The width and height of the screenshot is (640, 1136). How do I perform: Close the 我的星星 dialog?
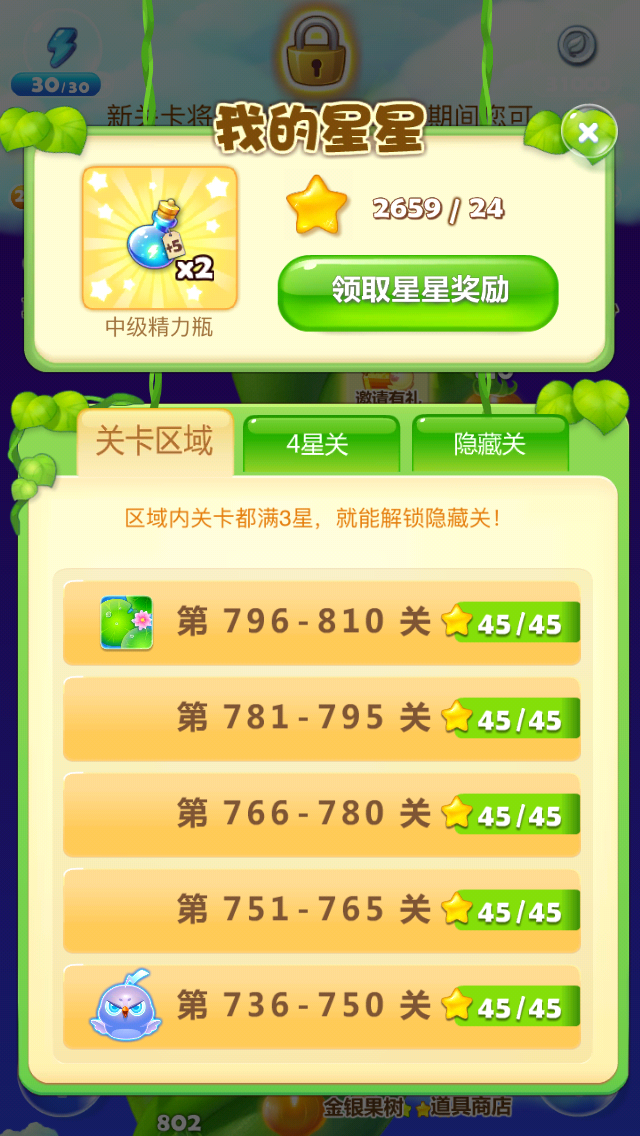(x=589, y=133)
